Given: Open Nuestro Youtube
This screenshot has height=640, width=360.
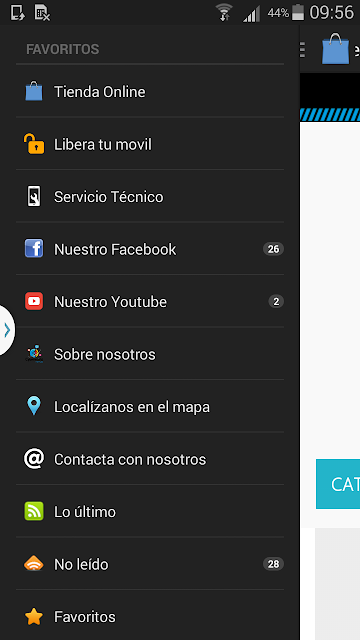Looking at the screenshot, I should point(150,302).
